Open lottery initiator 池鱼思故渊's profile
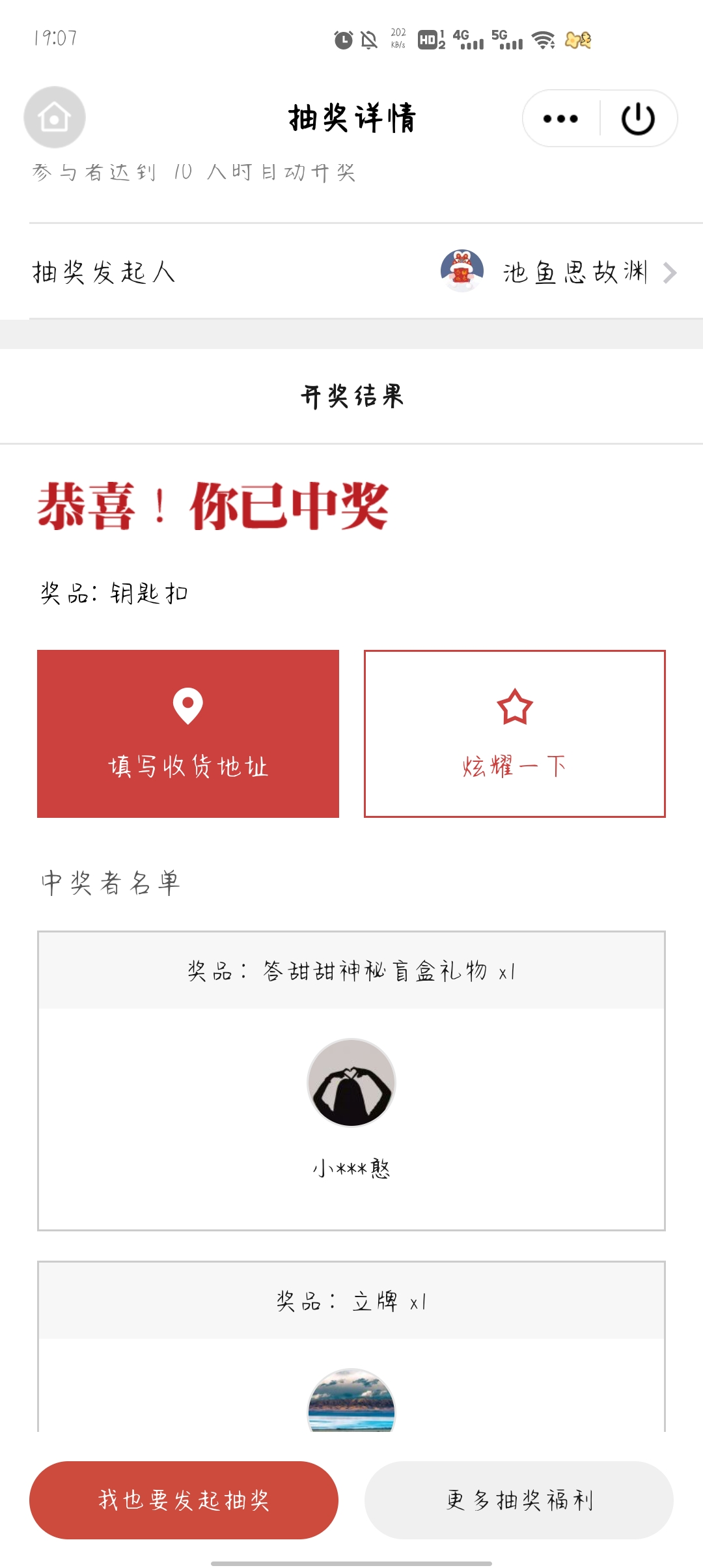The image size is (703, 1568). point(558,272)
